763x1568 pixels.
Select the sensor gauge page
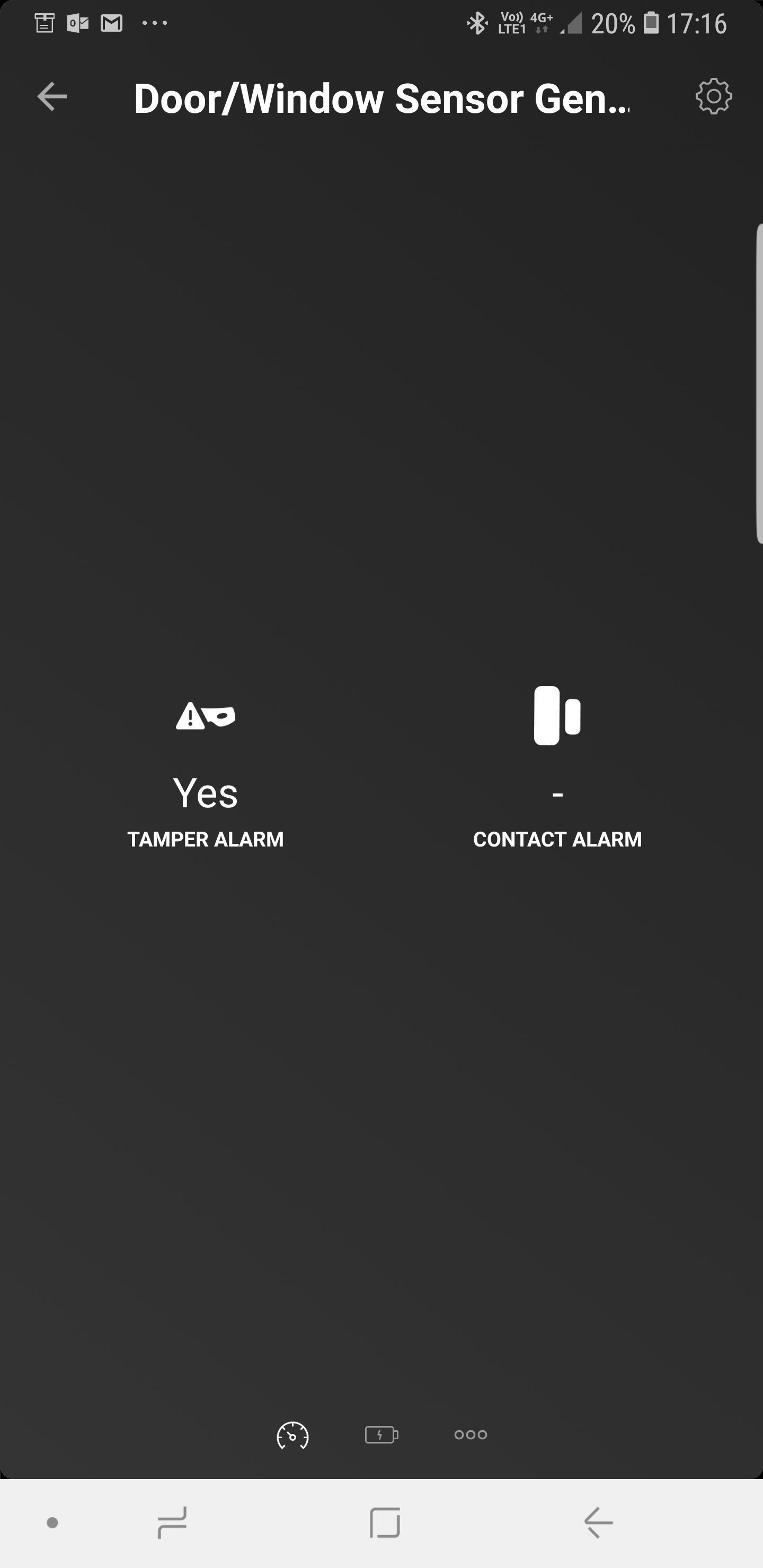293,1436
